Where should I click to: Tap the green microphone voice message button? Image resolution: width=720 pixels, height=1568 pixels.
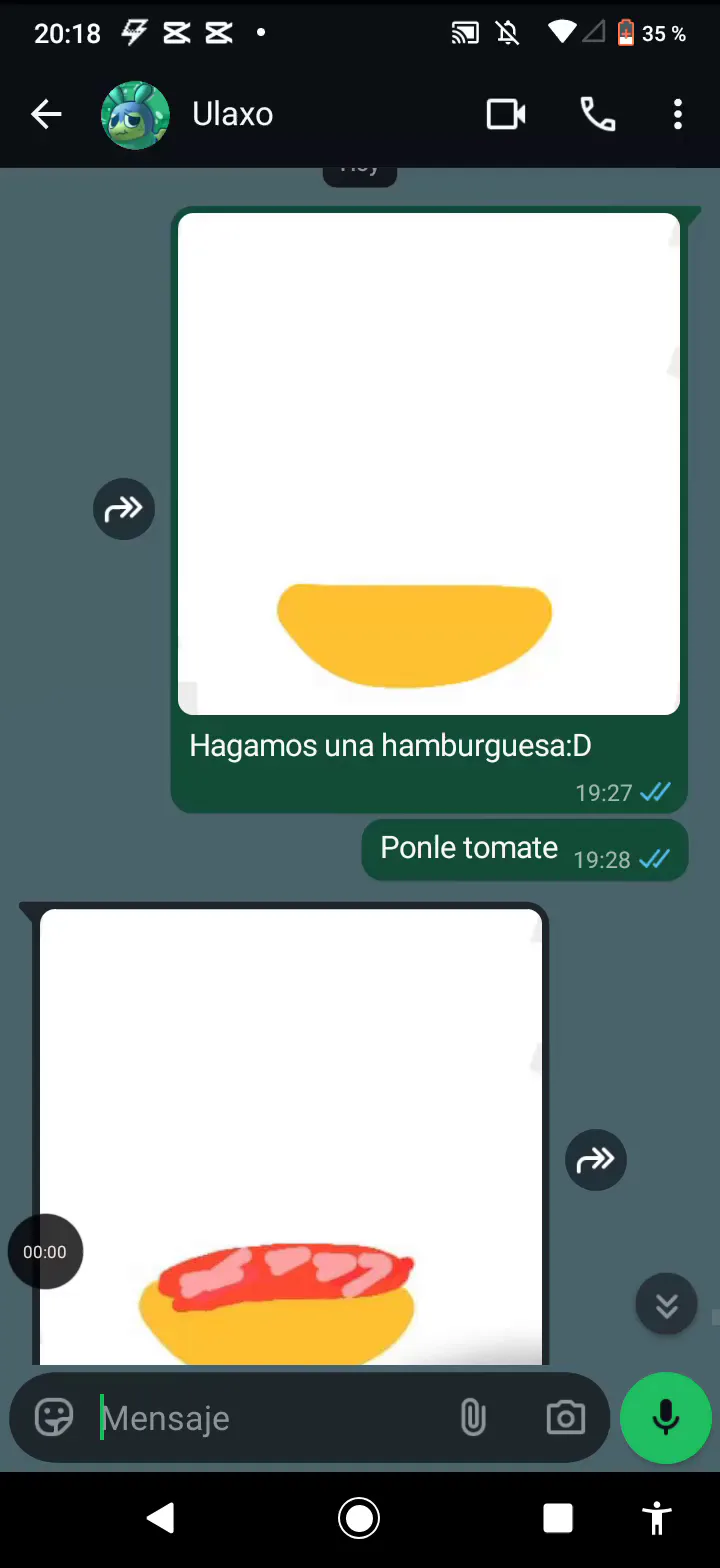(666, 1417)
